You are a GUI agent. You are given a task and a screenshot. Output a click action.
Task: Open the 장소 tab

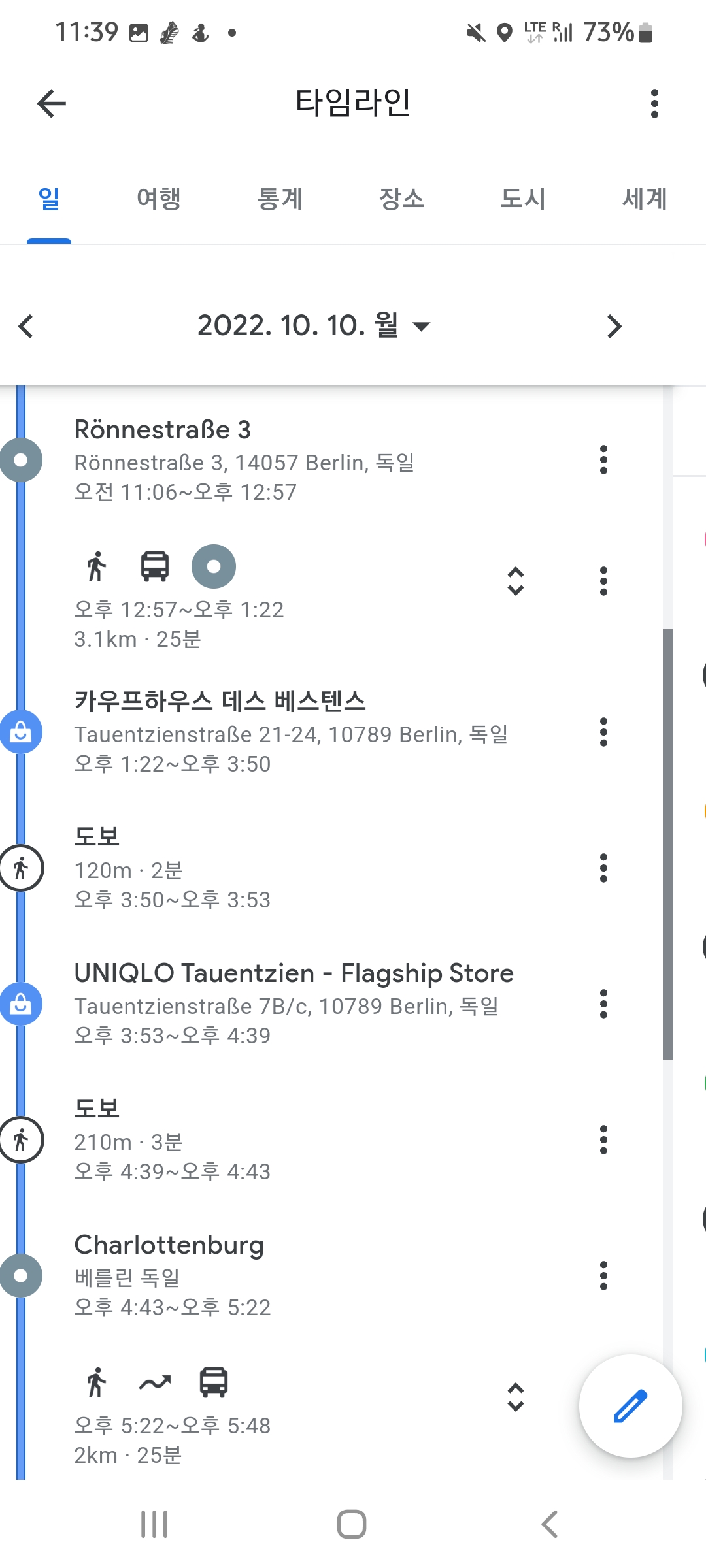coord(402,198)
